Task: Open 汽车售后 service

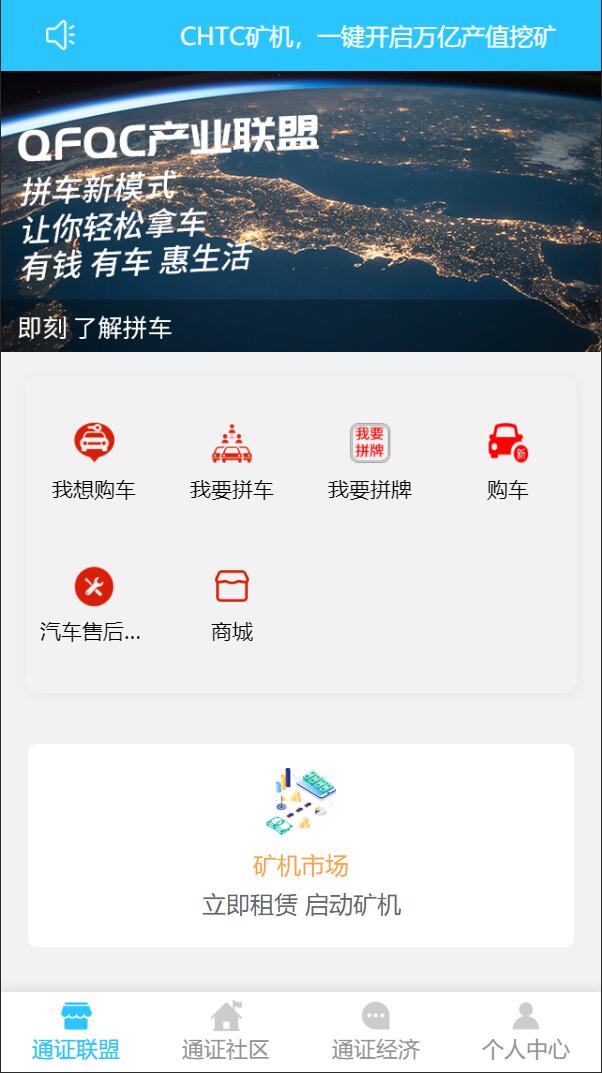Action: click(x=94, y=603)
